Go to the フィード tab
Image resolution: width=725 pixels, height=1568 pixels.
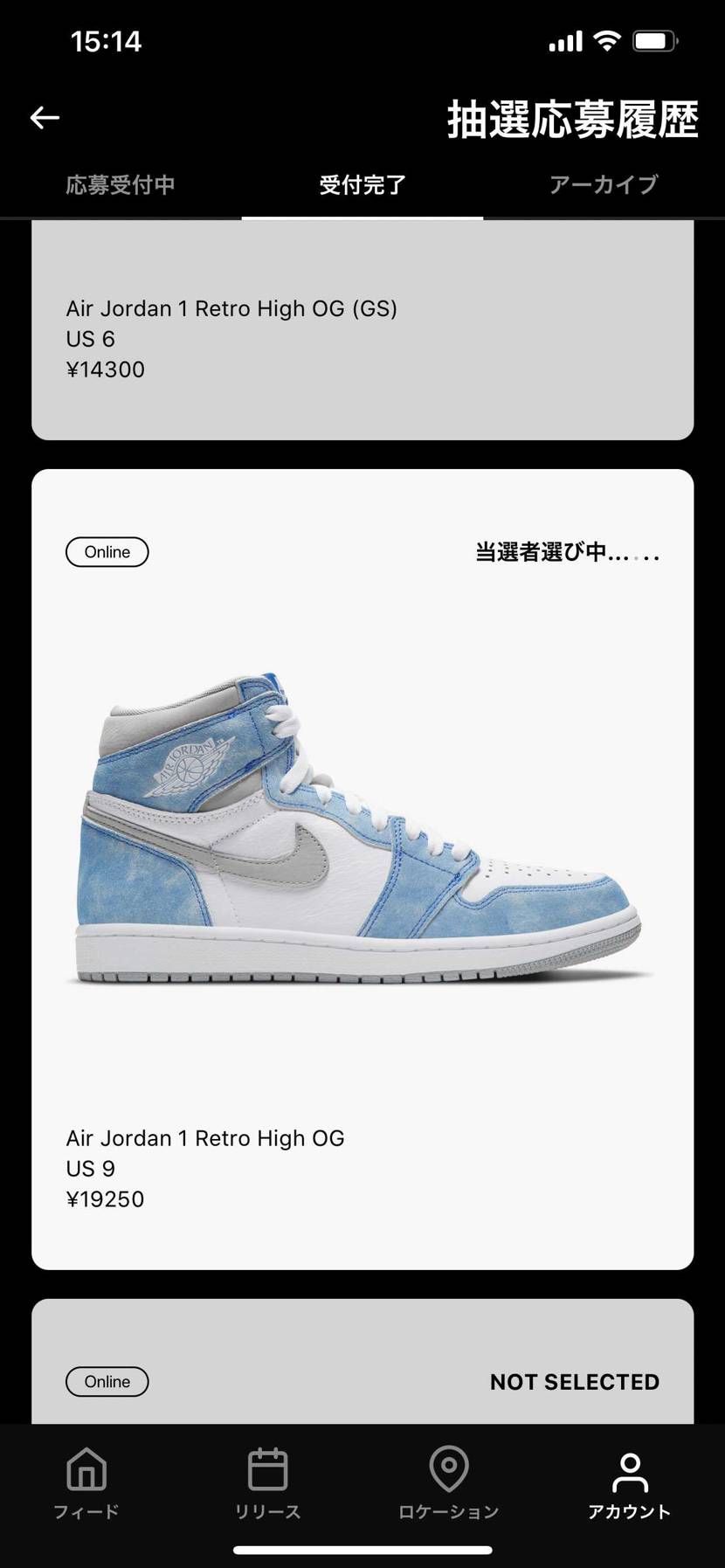86,1483
